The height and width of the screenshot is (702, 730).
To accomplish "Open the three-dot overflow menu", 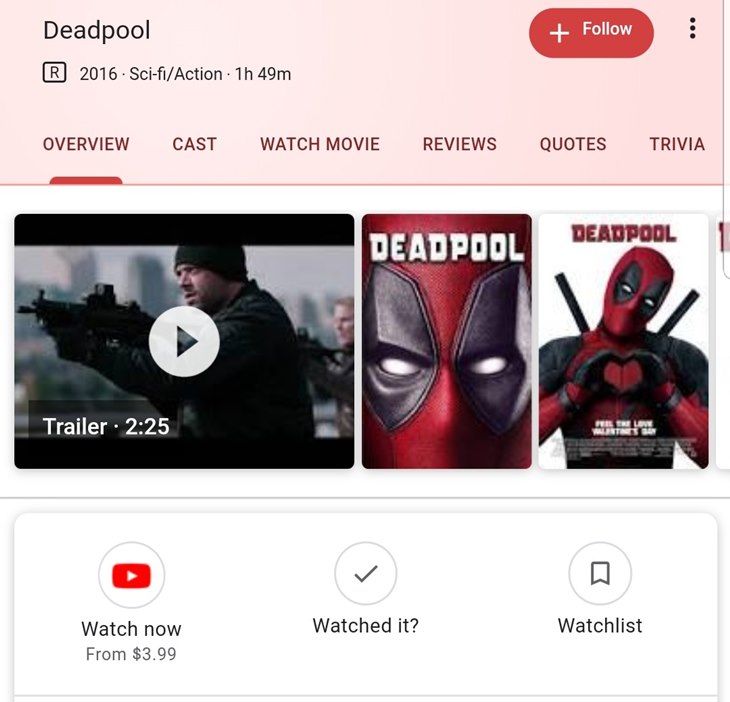I will pos(692,29).
